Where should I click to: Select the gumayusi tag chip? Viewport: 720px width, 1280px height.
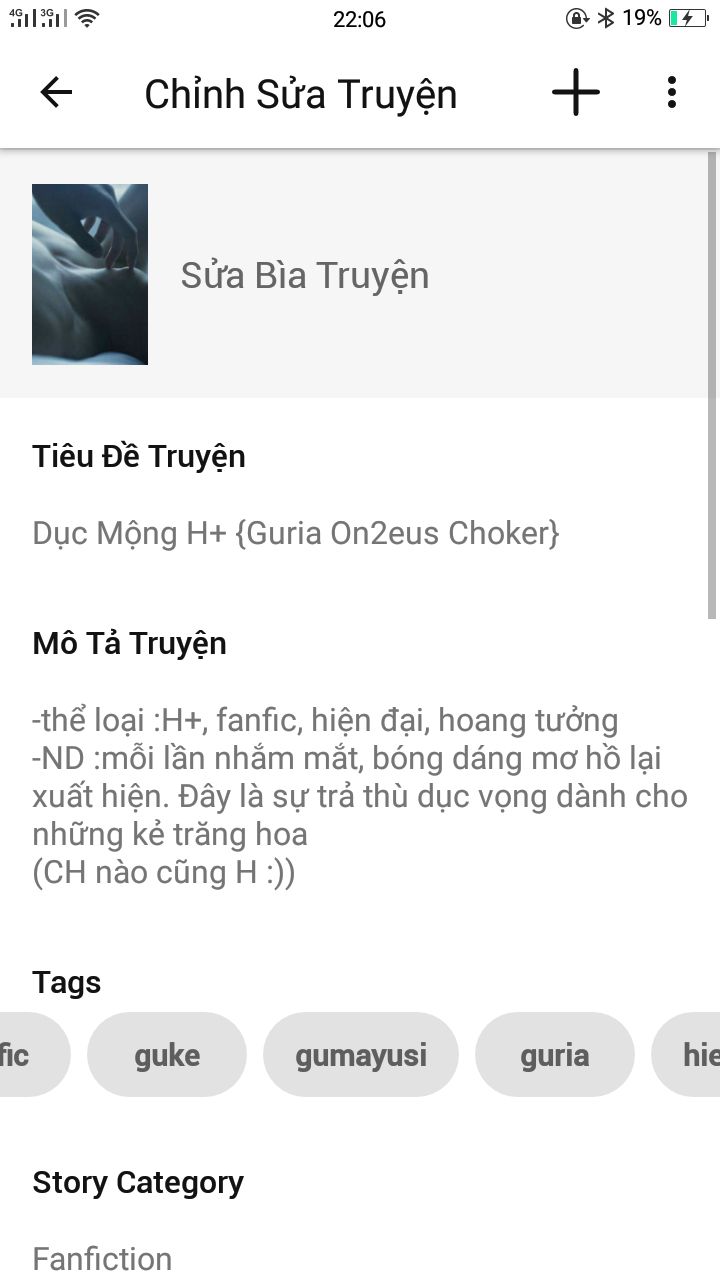(x=361, y=1055)
